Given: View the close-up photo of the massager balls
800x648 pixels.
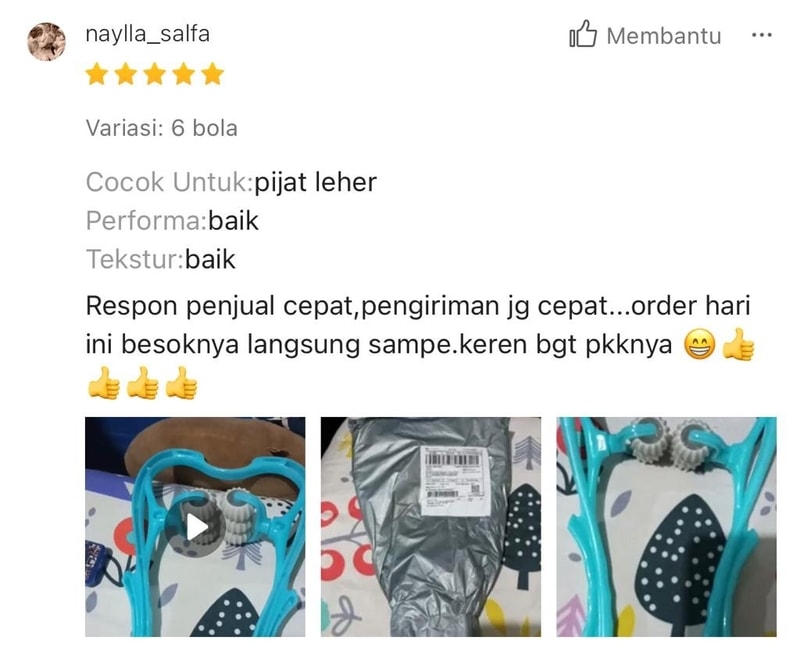Looking at the screenshot, I should click(x=666, y=526).
